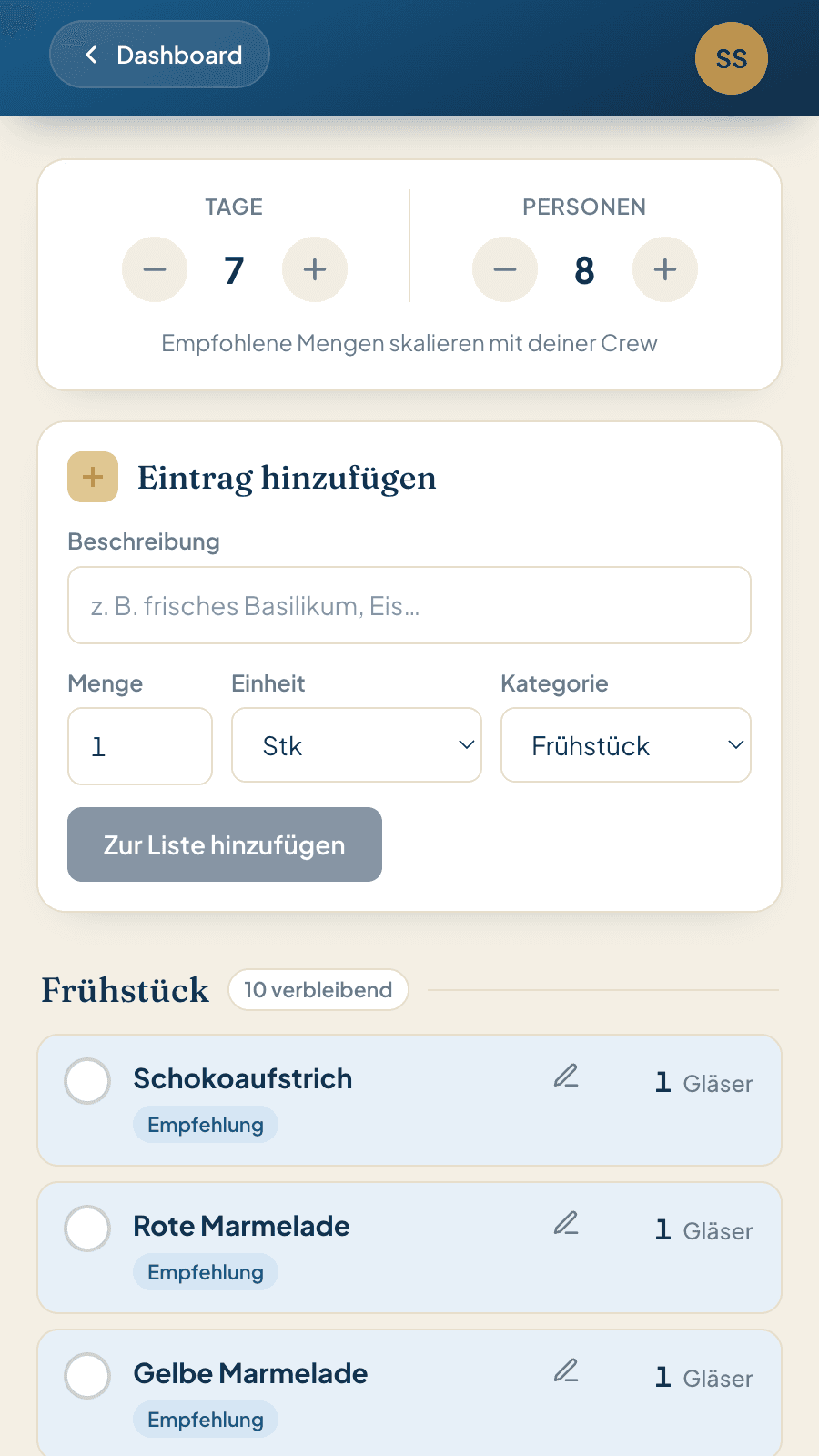
Task: Tap Zur Liste hinzufügen button
Action: pos(225,844)
